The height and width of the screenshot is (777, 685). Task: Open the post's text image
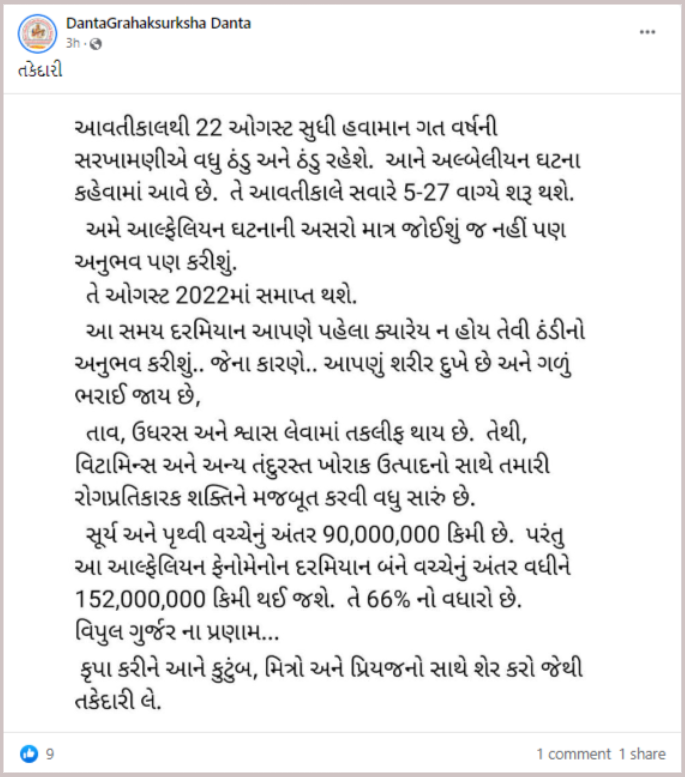(342, 410)
